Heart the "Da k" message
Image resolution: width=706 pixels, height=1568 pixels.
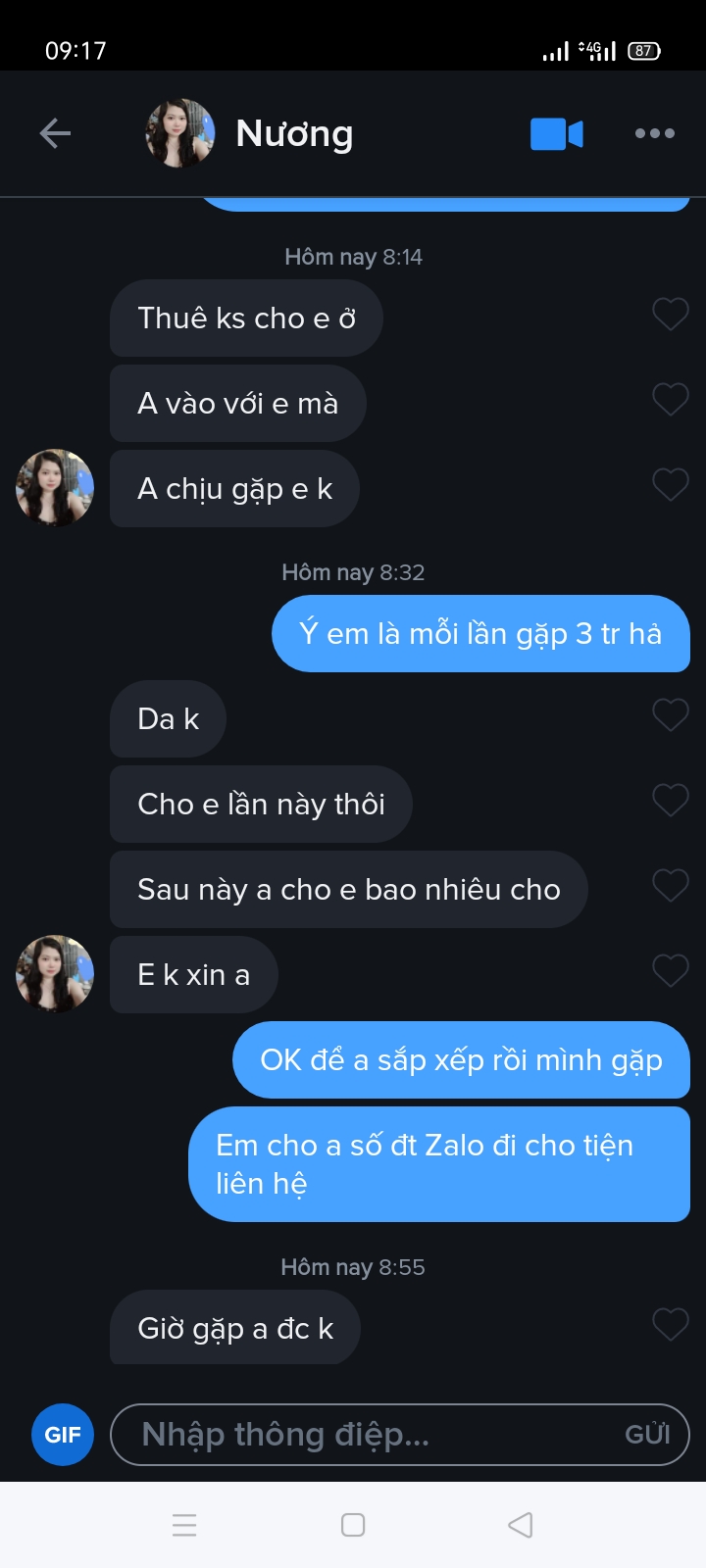pyautogui.click(x=671, y=715)
